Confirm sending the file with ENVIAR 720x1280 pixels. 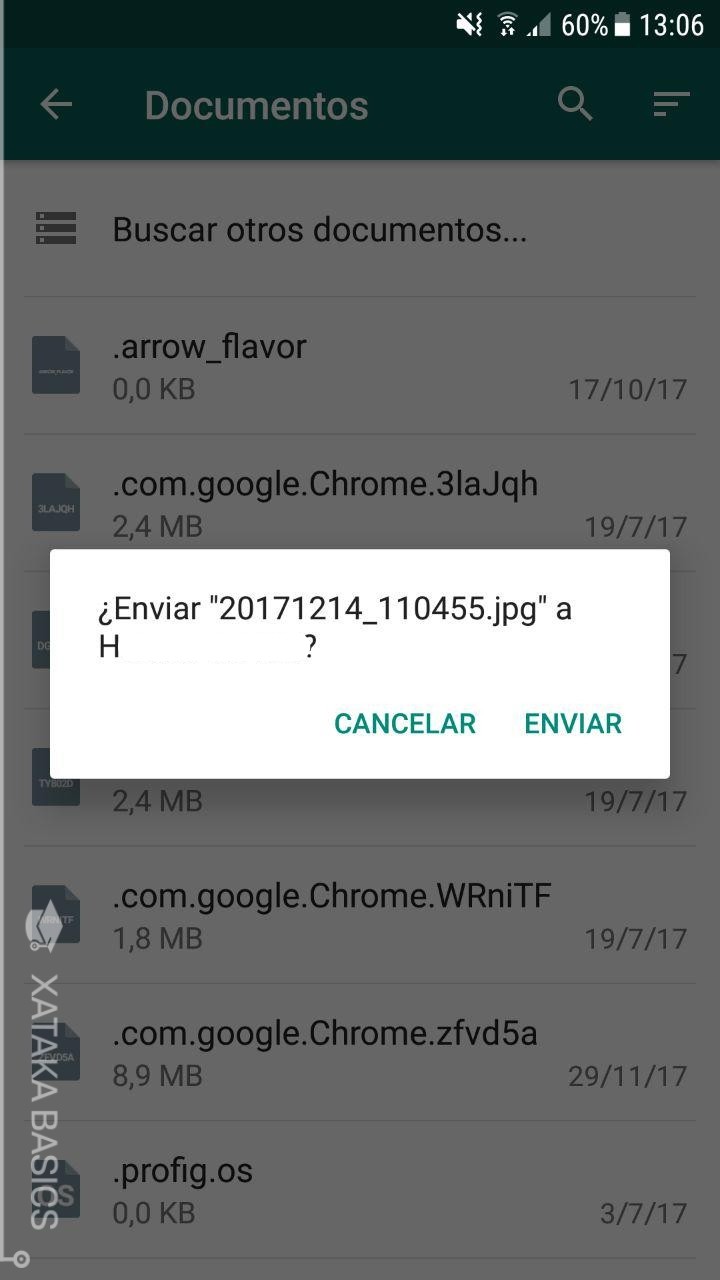[573, 723]
